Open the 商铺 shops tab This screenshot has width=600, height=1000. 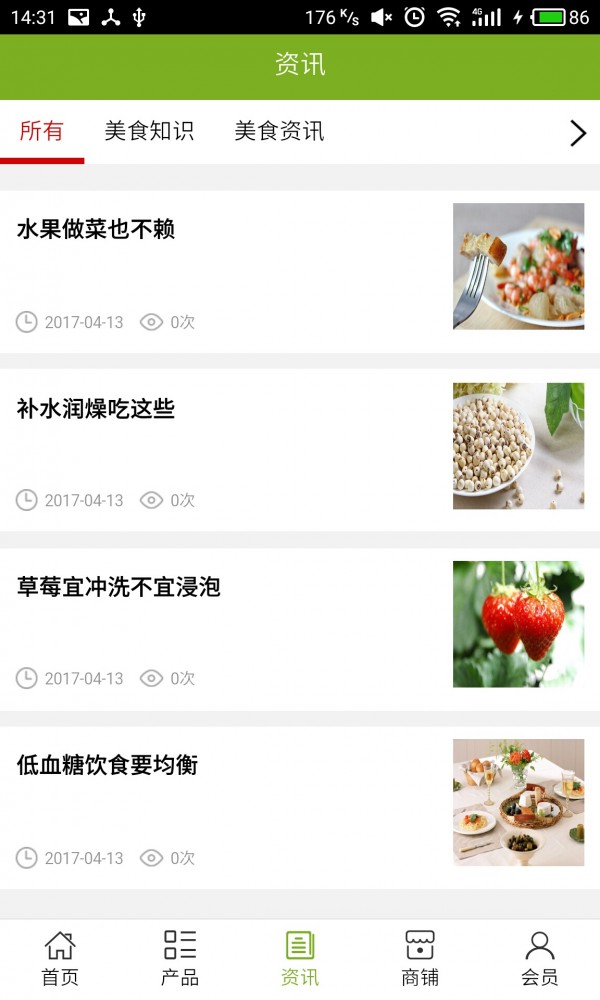(420, 957)
